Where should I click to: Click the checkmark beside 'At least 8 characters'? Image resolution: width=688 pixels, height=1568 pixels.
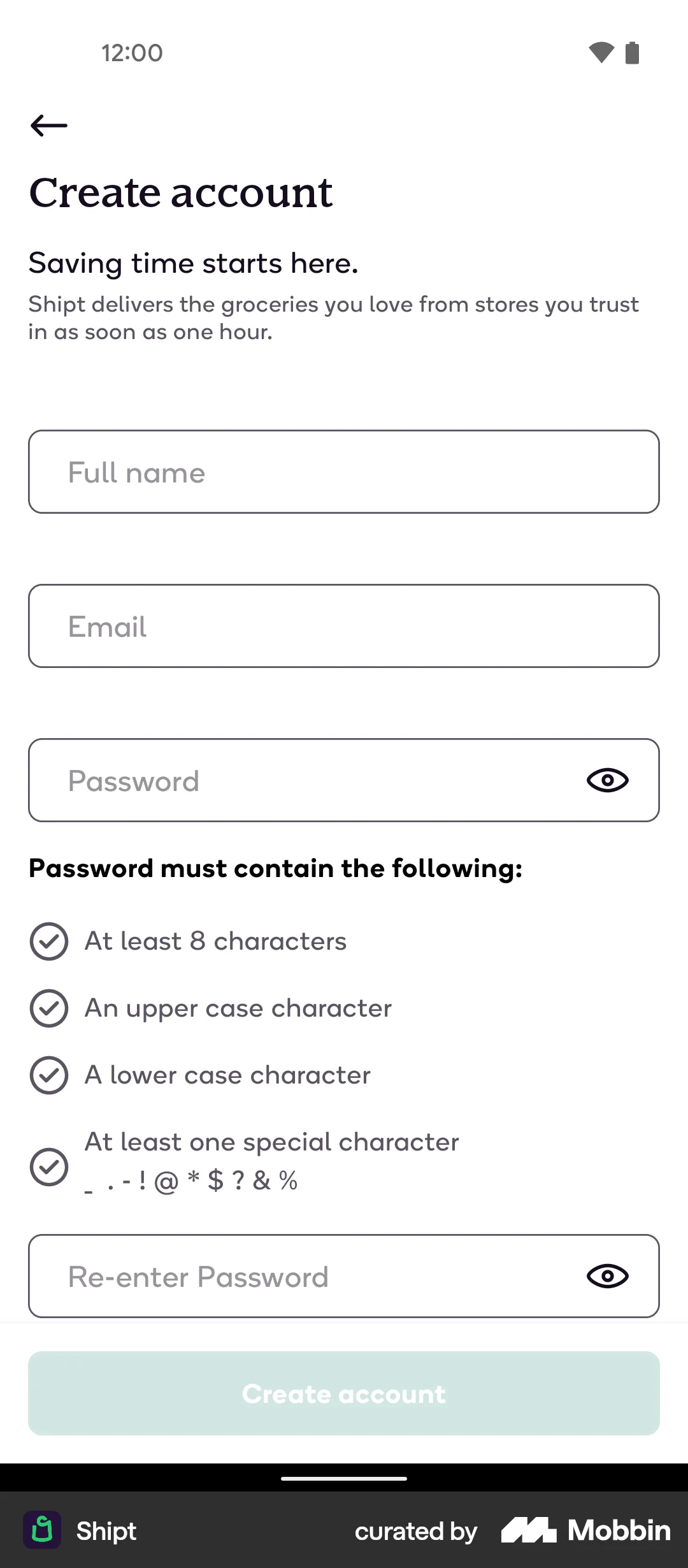point(49,940)
